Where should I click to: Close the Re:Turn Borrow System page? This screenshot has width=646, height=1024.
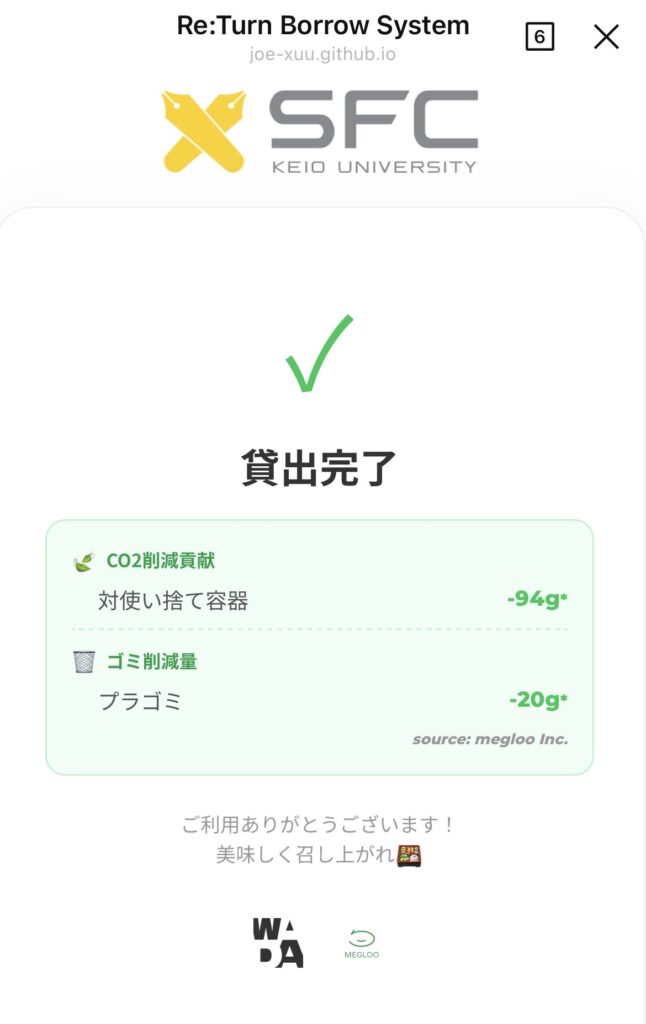point(606,37)
